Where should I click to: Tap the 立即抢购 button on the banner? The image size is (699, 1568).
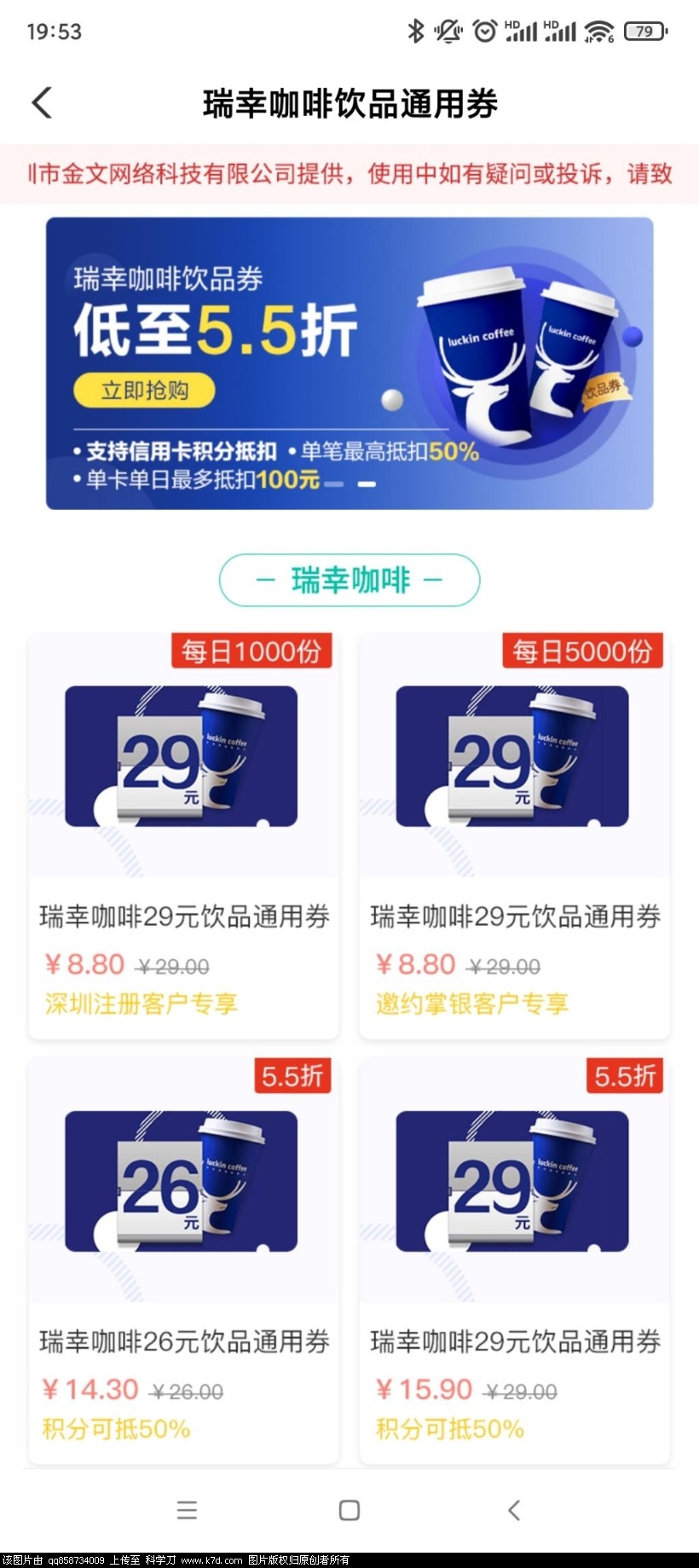tap(144, 391)
